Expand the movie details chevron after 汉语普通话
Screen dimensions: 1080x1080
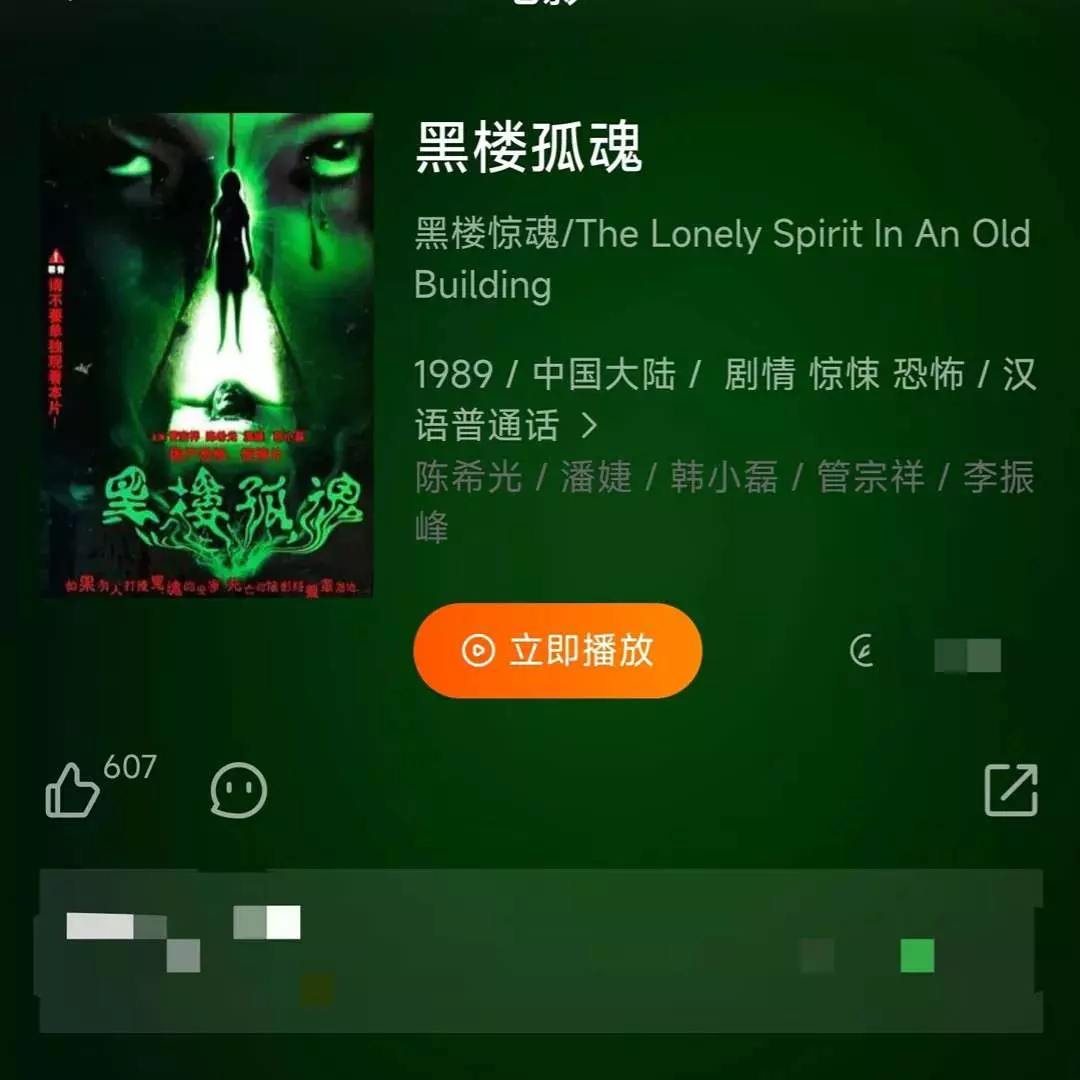590,426
